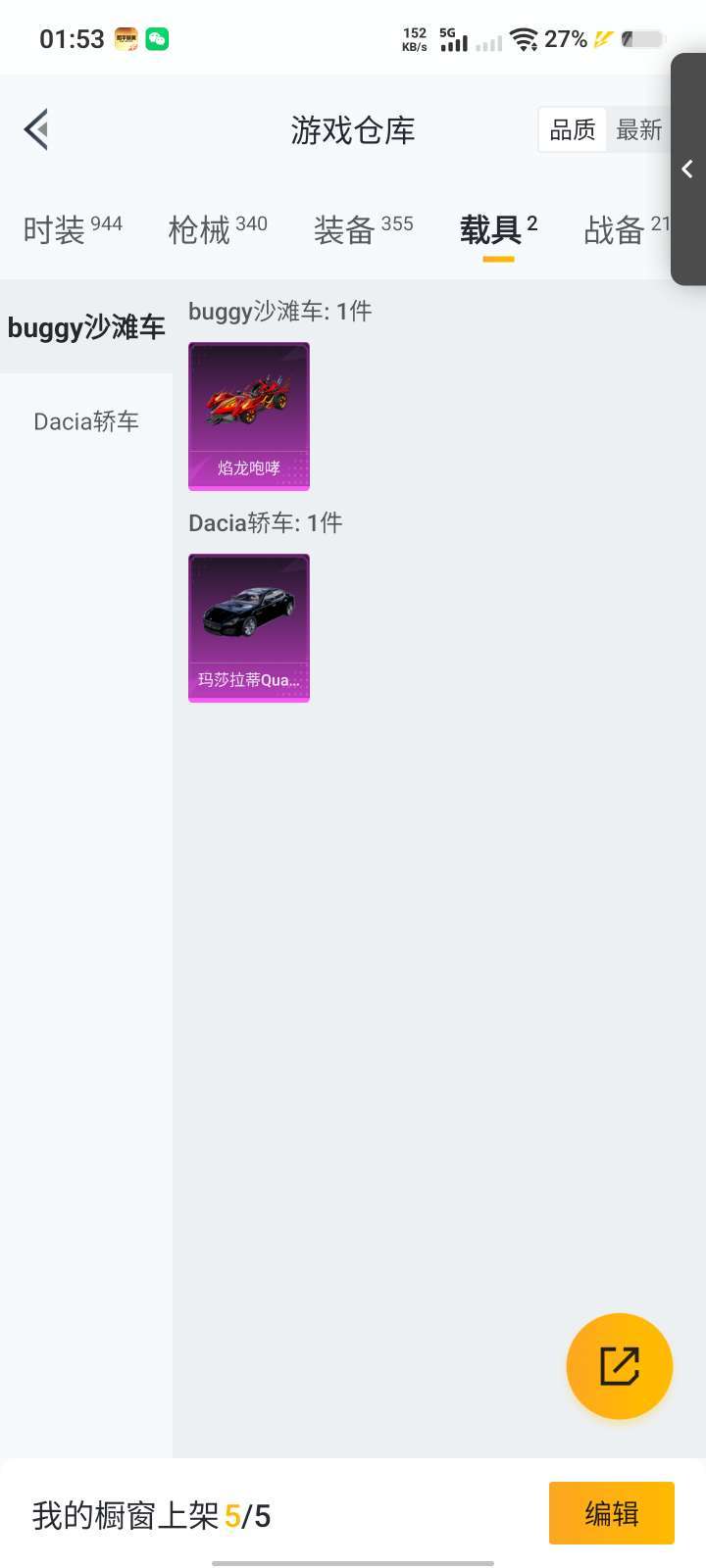Tap the orange share floating button
706x1568 pixels.
click(619, 1366)
